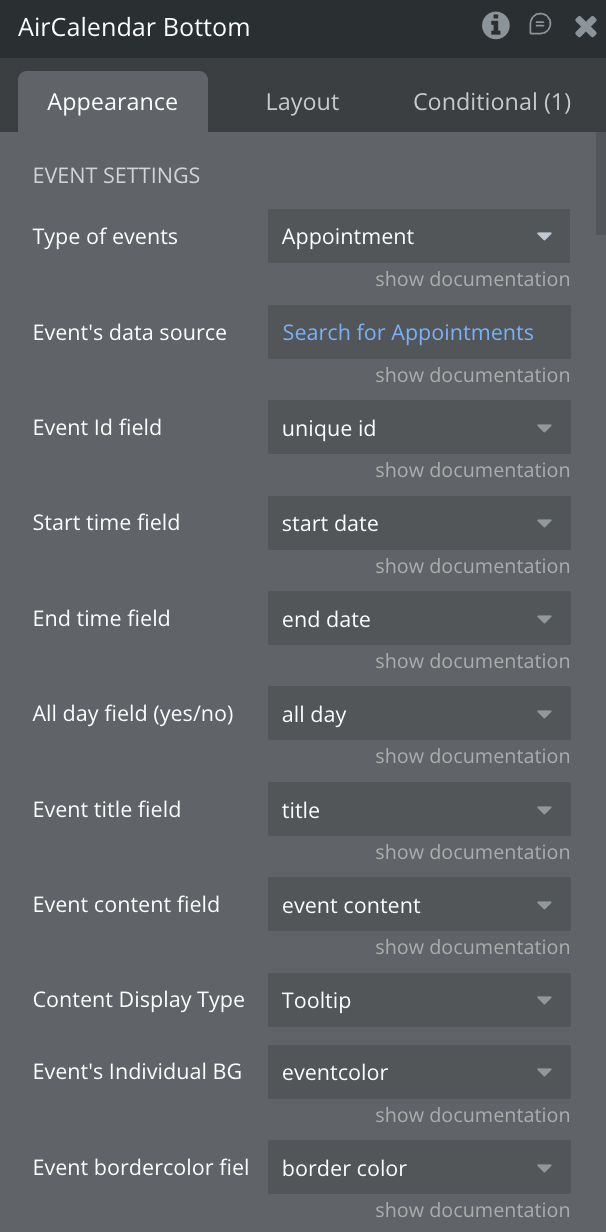The height and width of the screenshot is (1232, 606).
Task: Change the End time field dropdown
Action: coord(418,619)
